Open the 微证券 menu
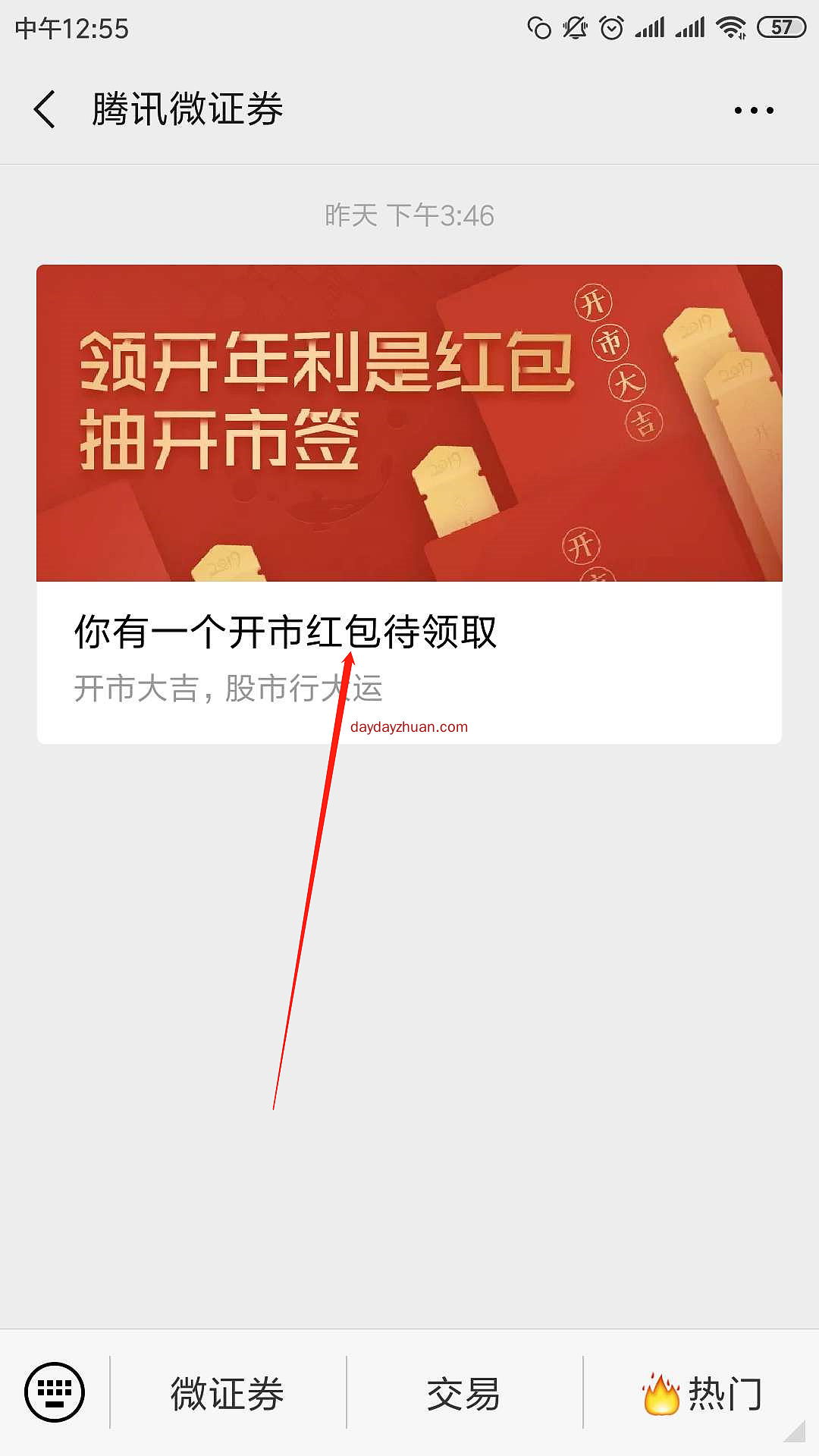 (x=227, y=1394)
